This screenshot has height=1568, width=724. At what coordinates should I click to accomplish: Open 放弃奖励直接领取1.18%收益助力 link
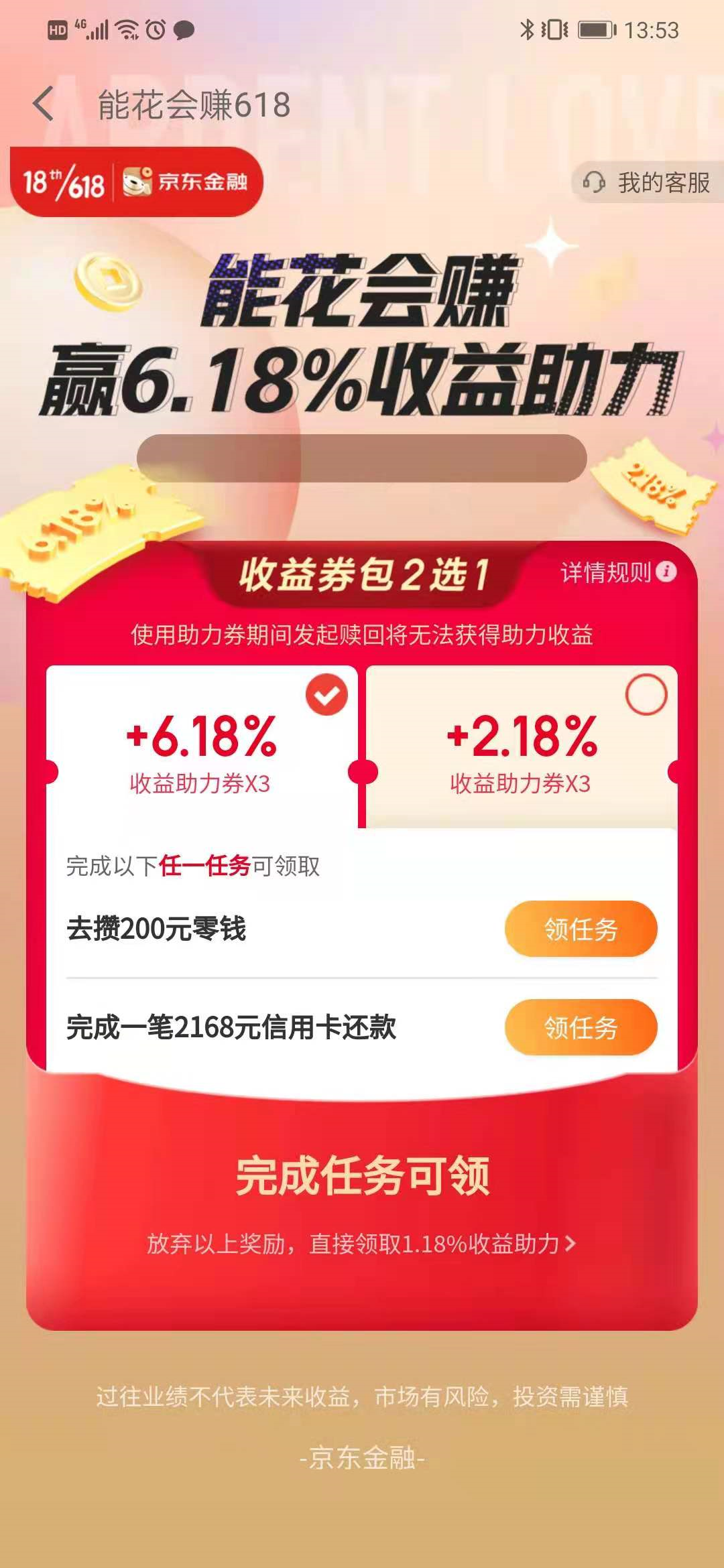pos(362,1244)
